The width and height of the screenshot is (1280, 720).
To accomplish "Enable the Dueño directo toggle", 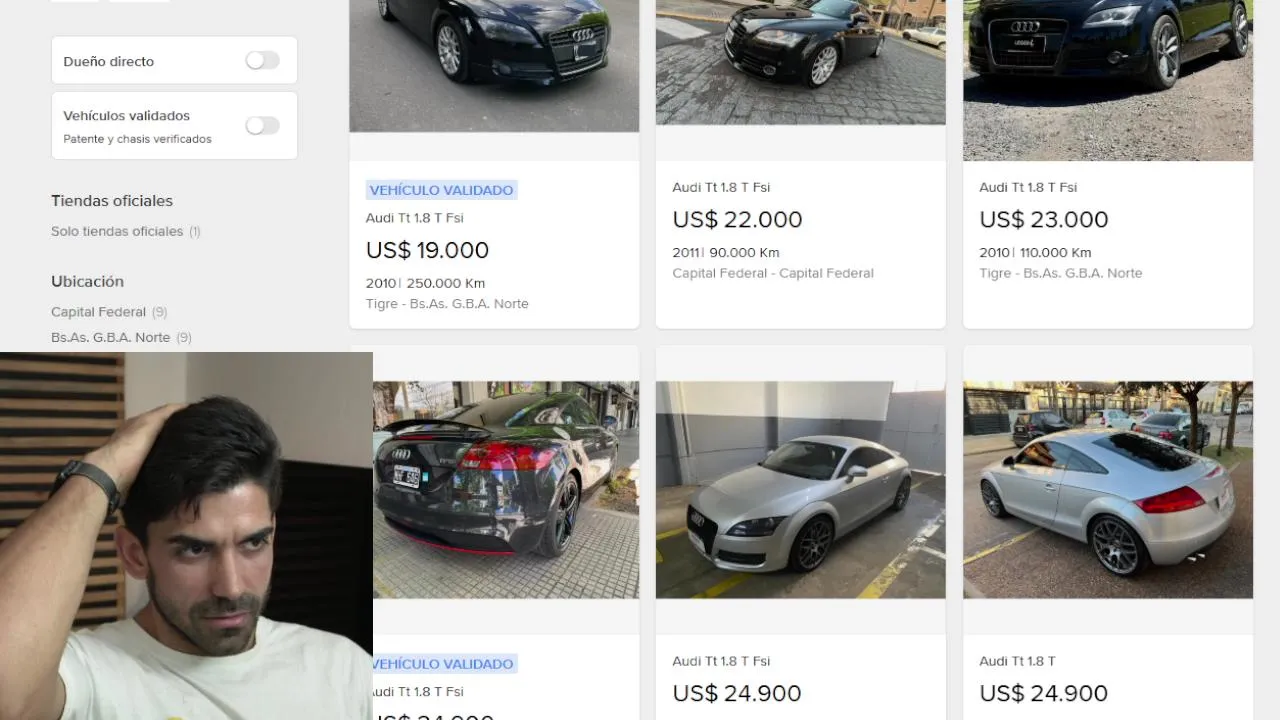I will (262, 61).
